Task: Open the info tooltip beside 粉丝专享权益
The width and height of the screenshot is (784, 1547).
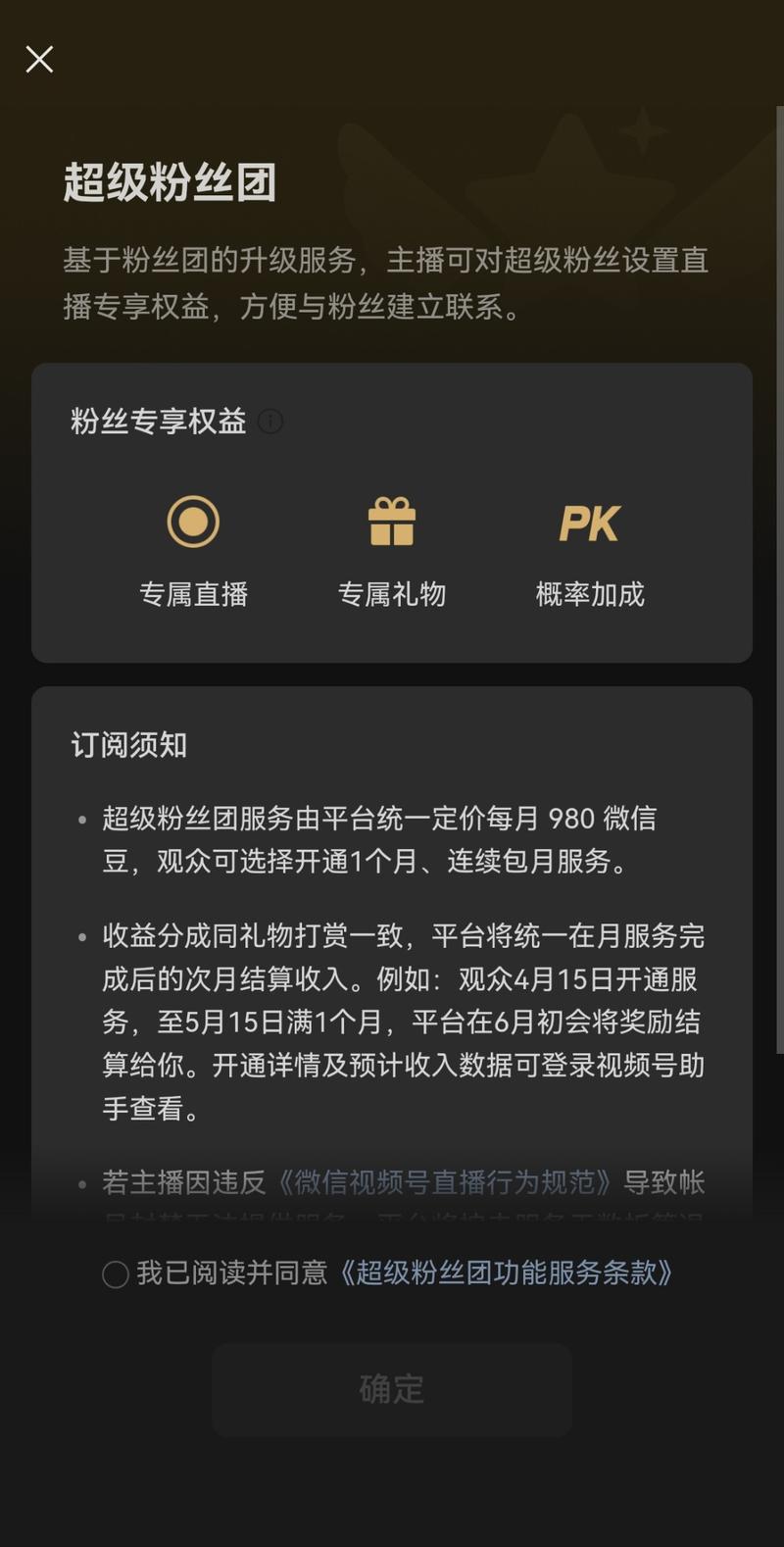Action: (270, 422)
